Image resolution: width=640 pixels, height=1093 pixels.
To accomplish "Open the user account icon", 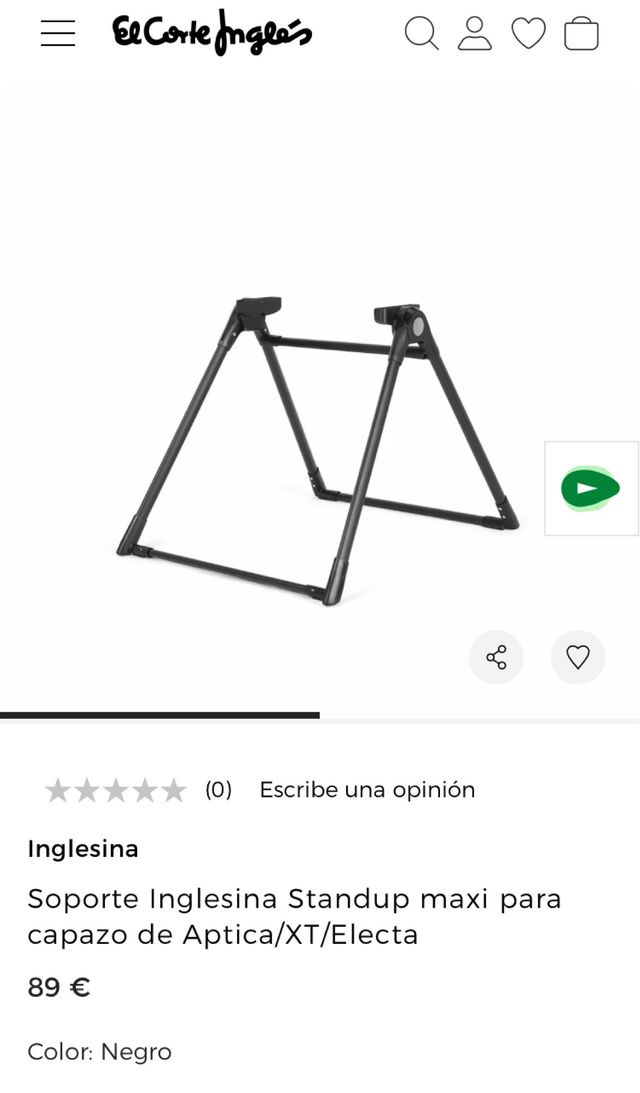I will [475, 33].
